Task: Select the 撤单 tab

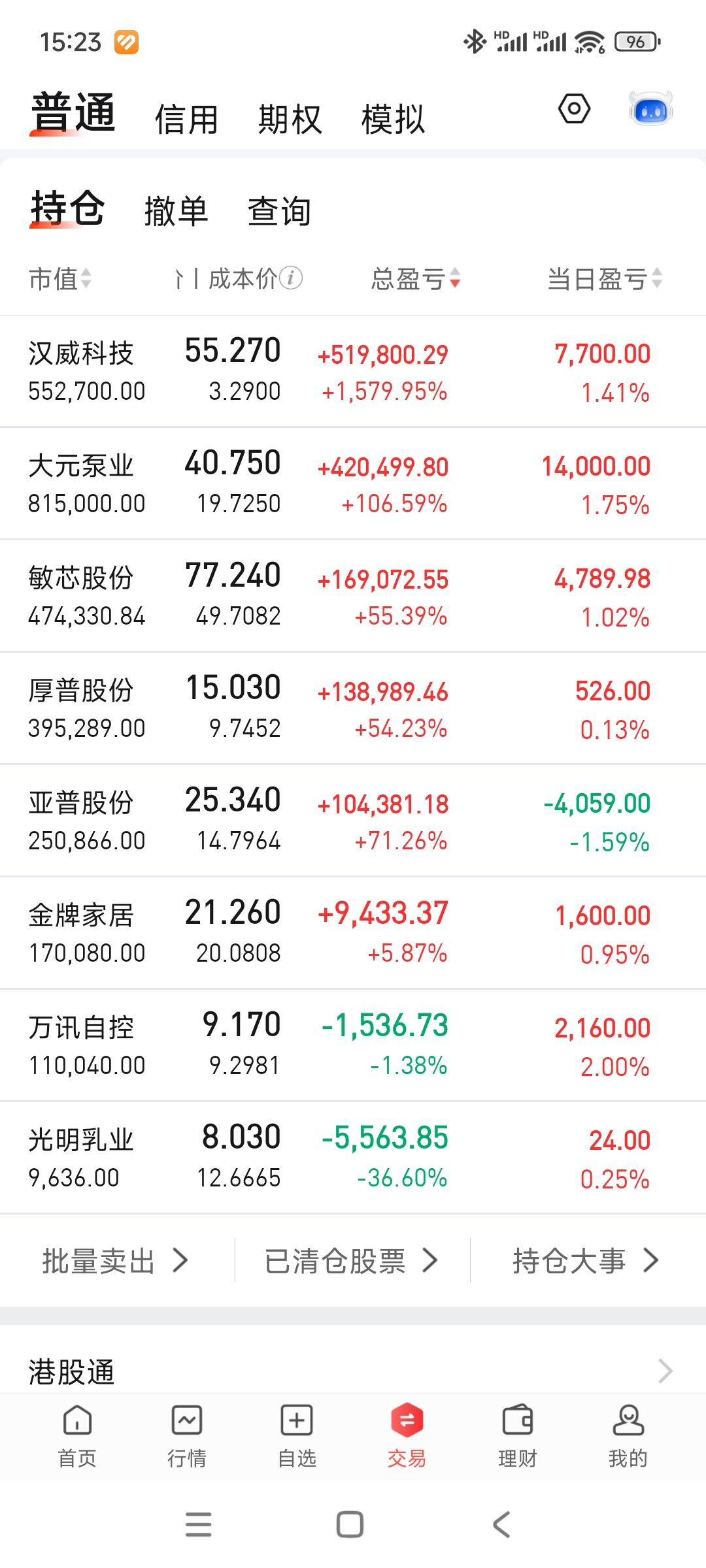Action: click(x=176, y=211)
